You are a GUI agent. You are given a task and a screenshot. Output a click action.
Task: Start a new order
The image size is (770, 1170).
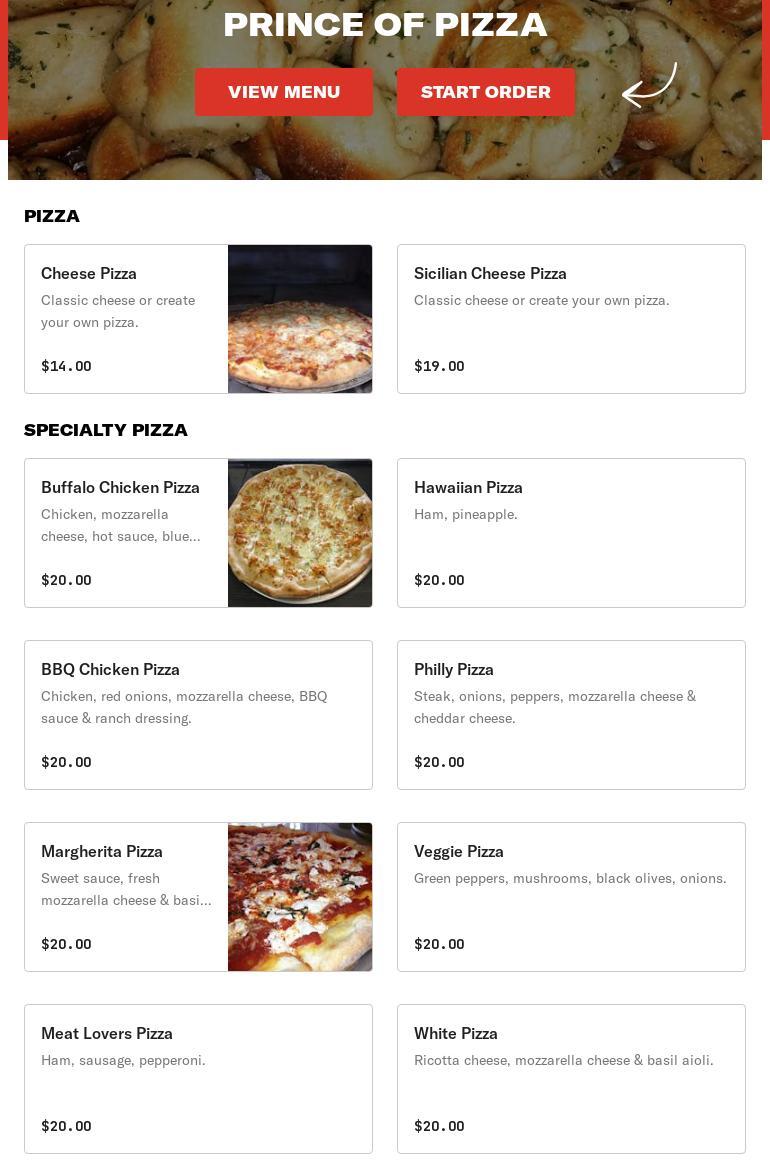485,92
